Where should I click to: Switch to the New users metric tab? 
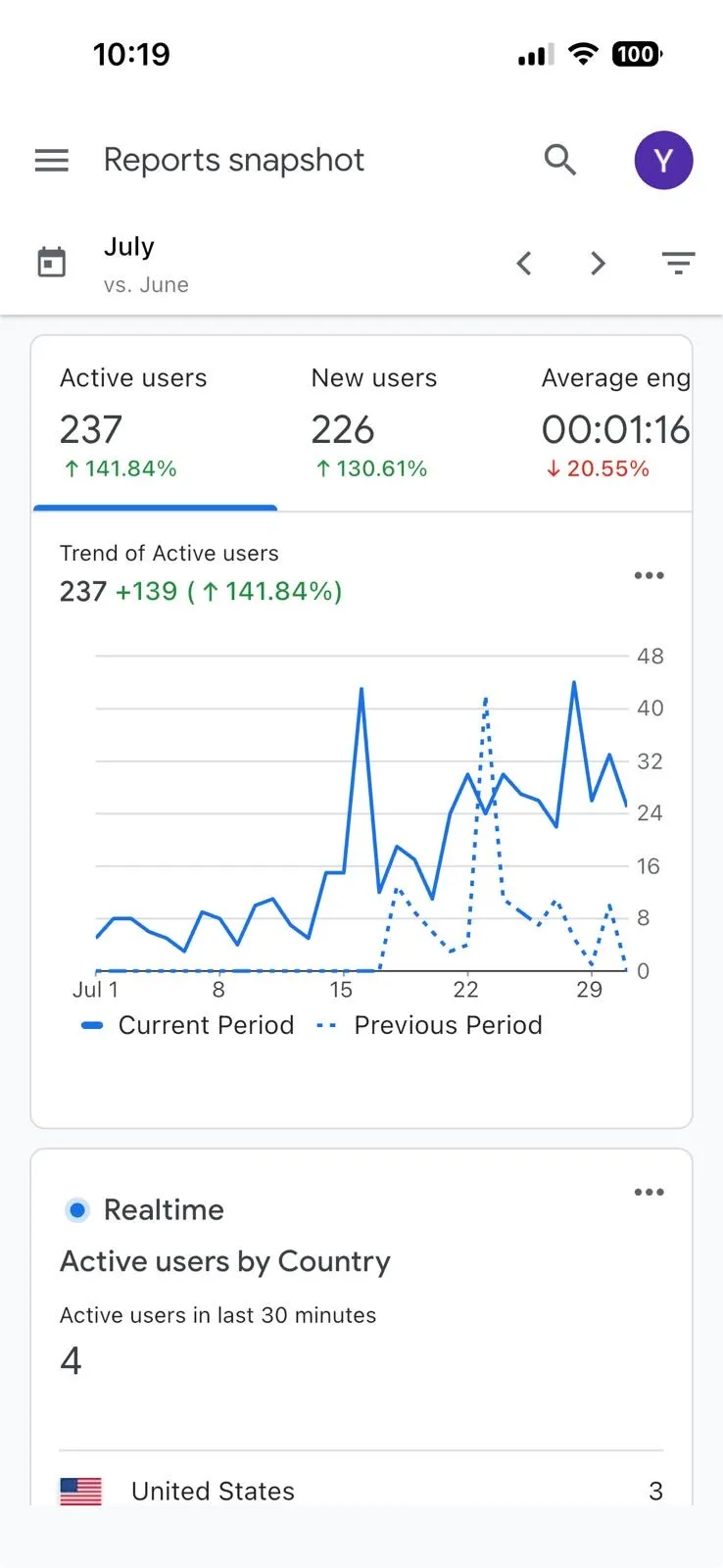(374, 421)
